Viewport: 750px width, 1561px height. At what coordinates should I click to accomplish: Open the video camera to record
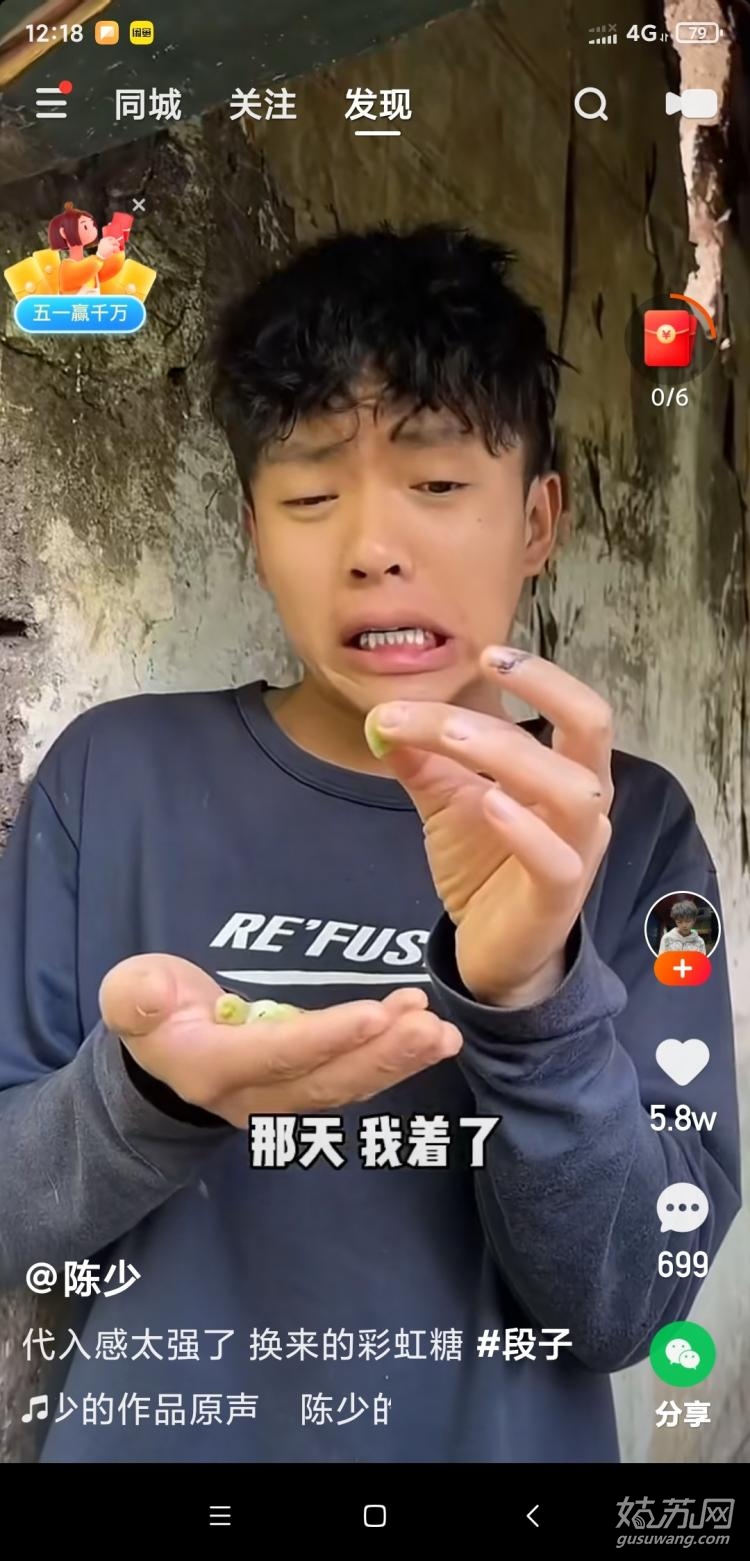click(692, 104)
